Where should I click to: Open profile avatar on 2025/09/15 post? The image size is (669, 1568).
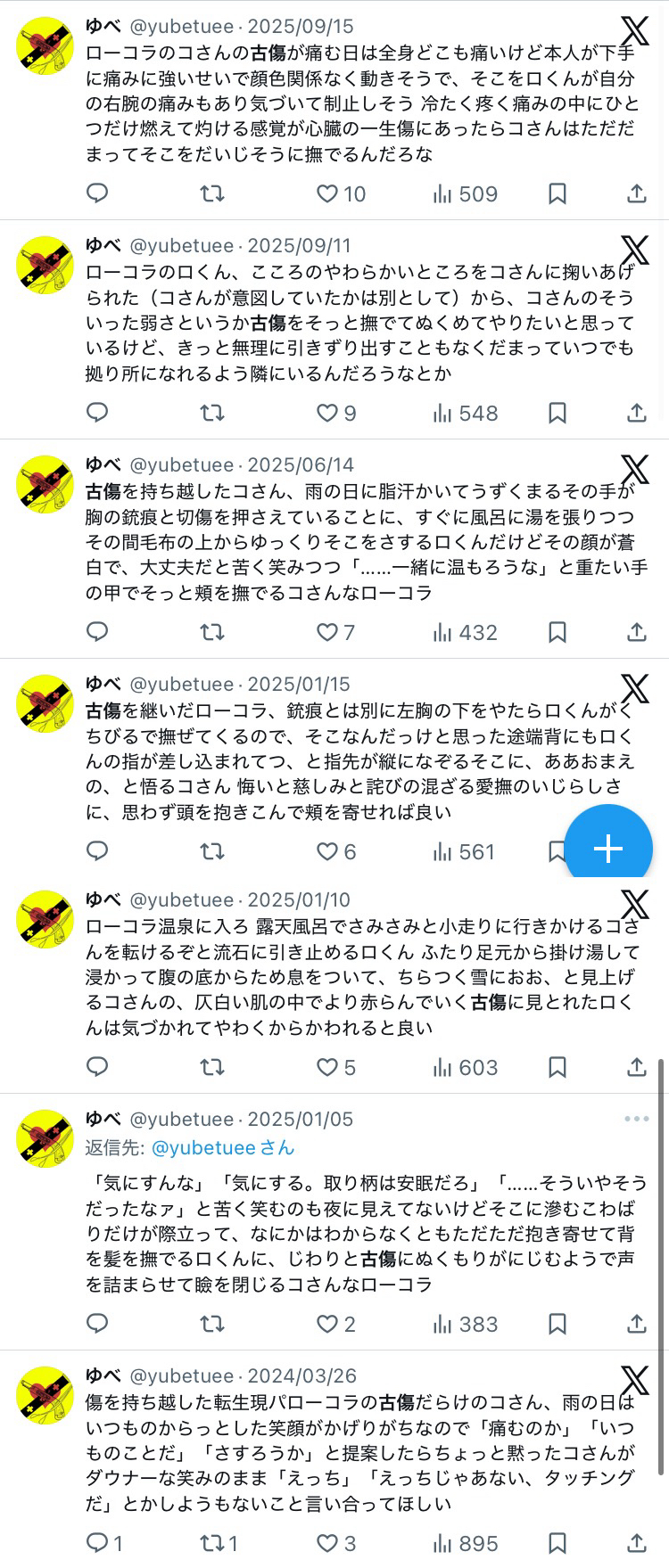tap(45, 45)
